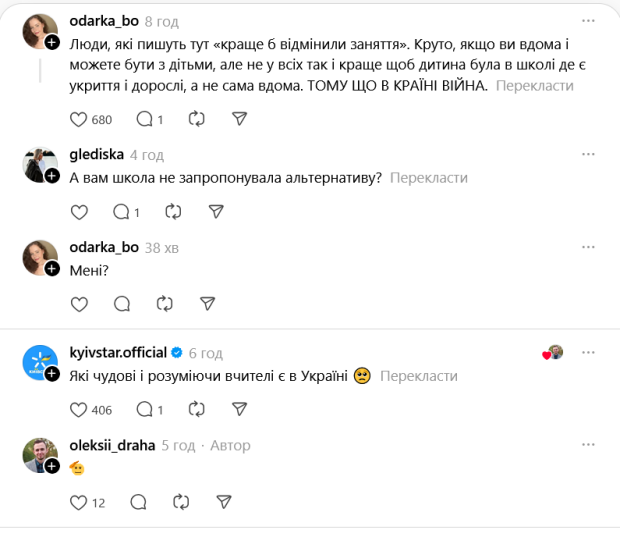Open the overflow menu on odarka_bo's first comment
Image resolution: width=620 pixels, height=537 pixels.
point(588,21)
